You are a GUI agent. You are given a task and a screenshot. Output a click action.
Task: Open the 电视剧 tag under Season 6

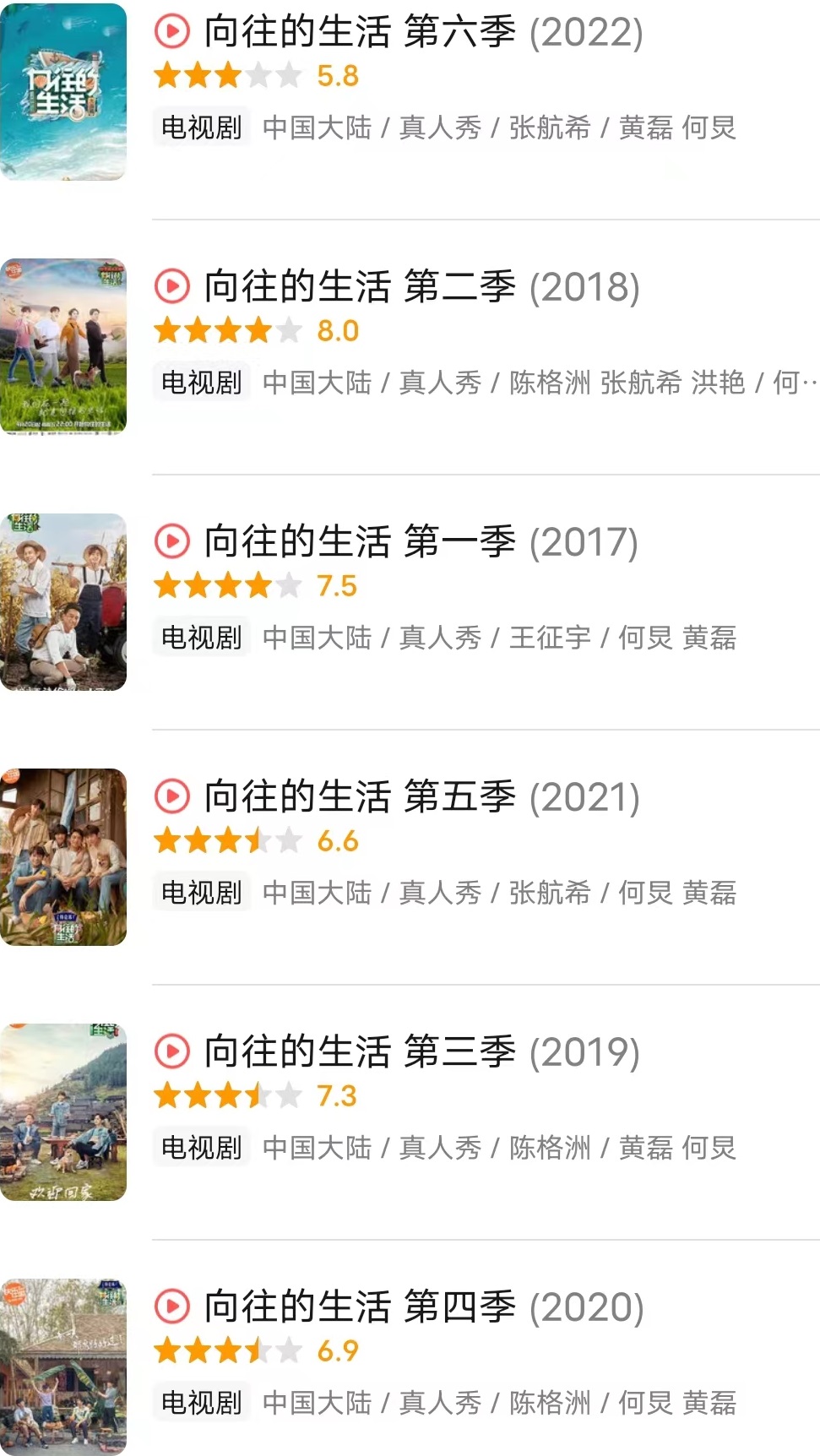201,128
